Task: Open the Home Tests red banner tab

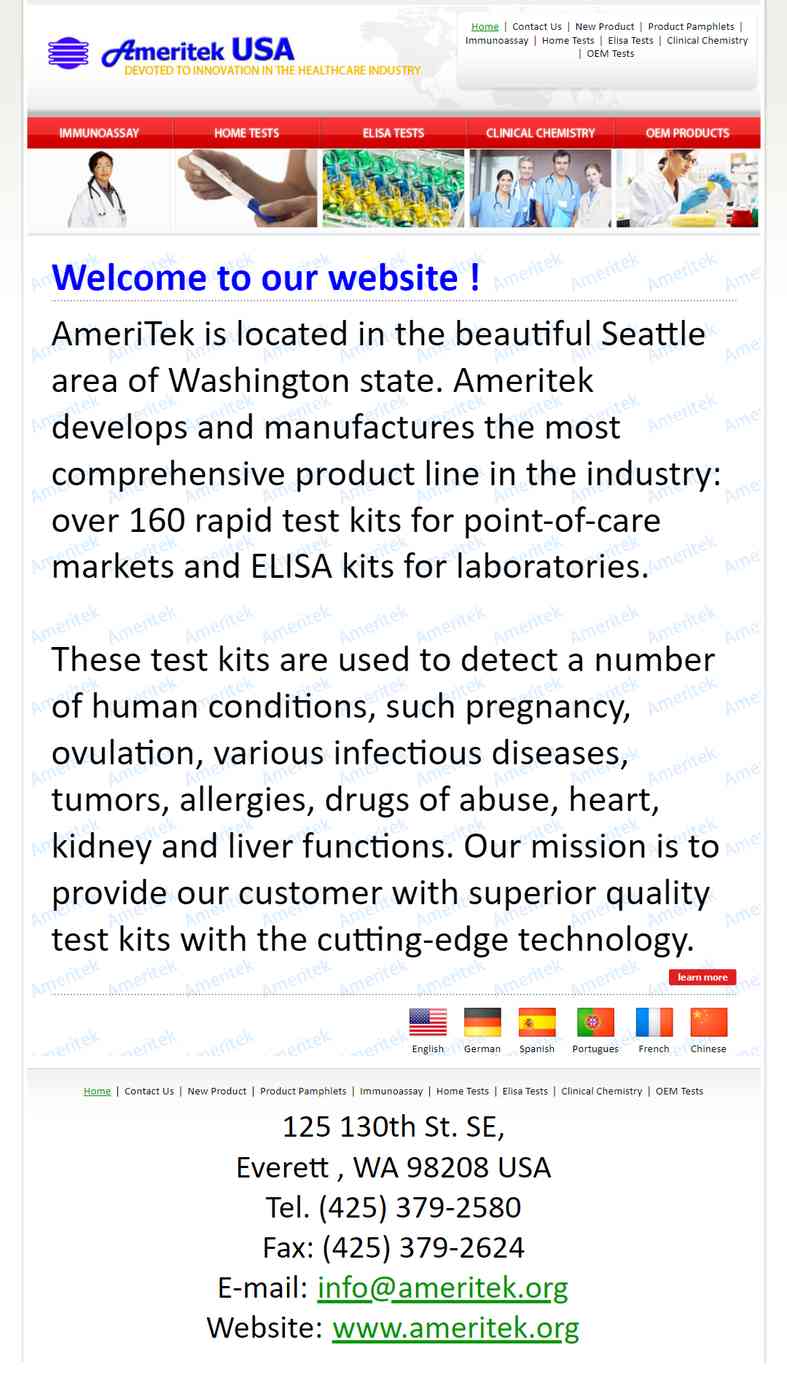Action: pyautogui.click(x=246, y=133)
